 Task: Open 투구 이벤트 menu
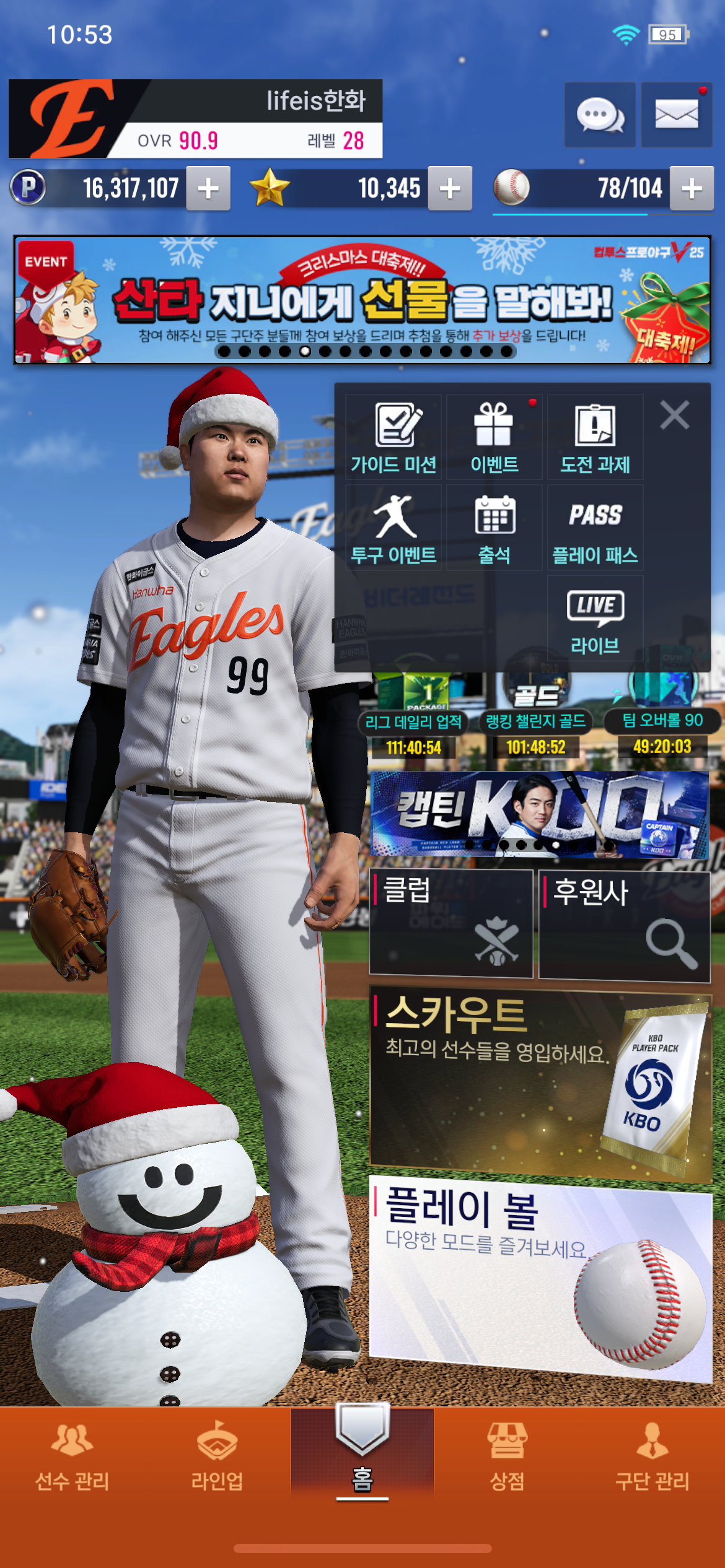pos(393,528)
